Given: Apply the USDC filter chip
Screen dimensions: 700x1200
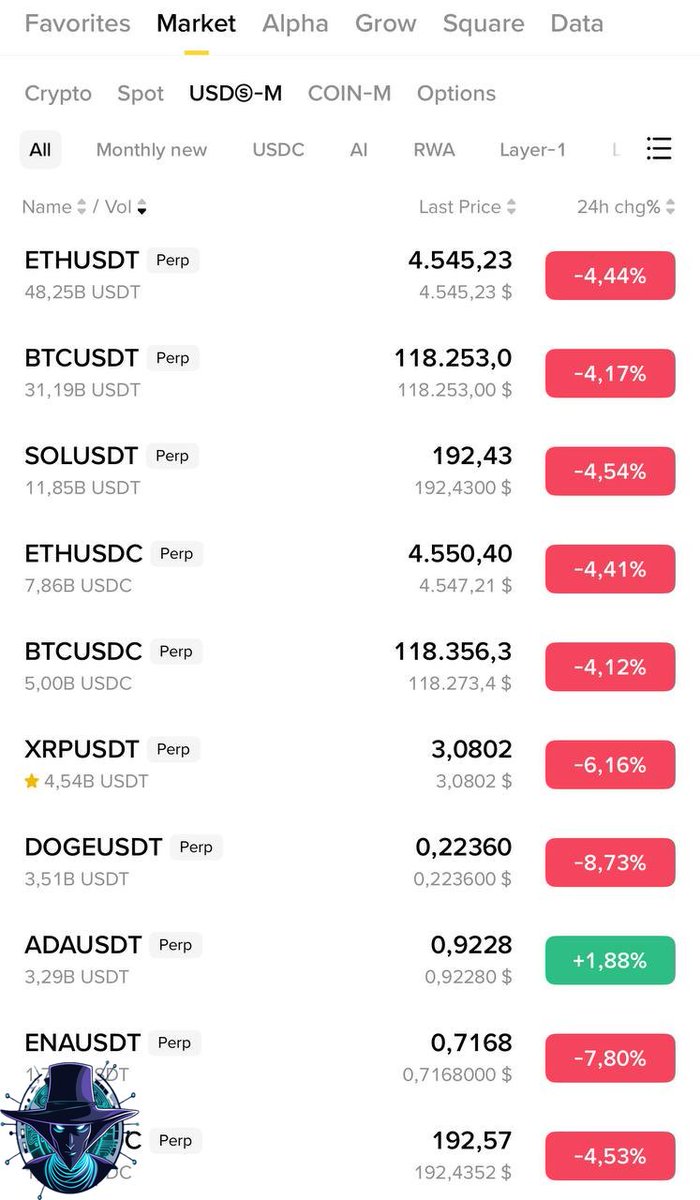Looking at the screenshot, I should coord(278,150).
